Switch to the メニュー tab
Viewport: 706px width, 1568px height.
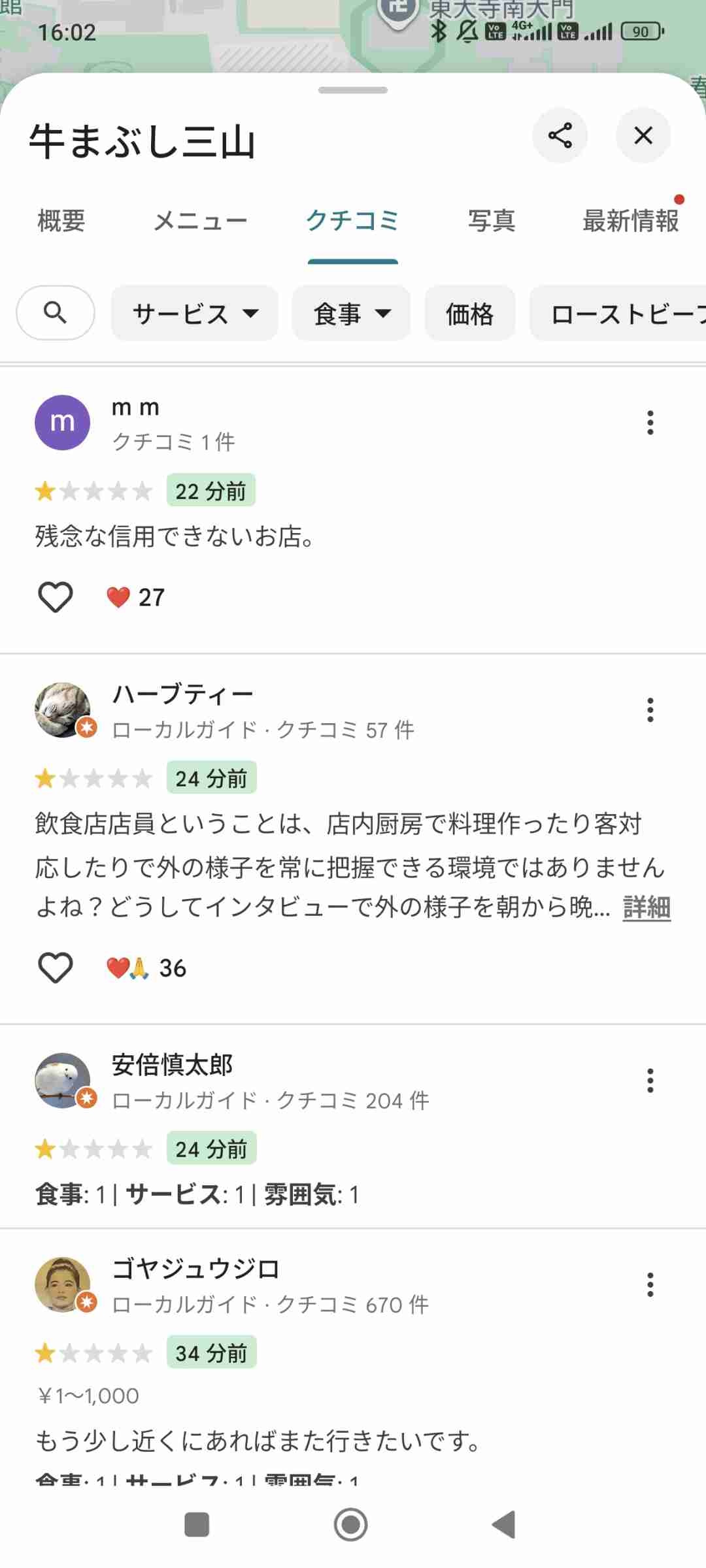tap(200, 221)
